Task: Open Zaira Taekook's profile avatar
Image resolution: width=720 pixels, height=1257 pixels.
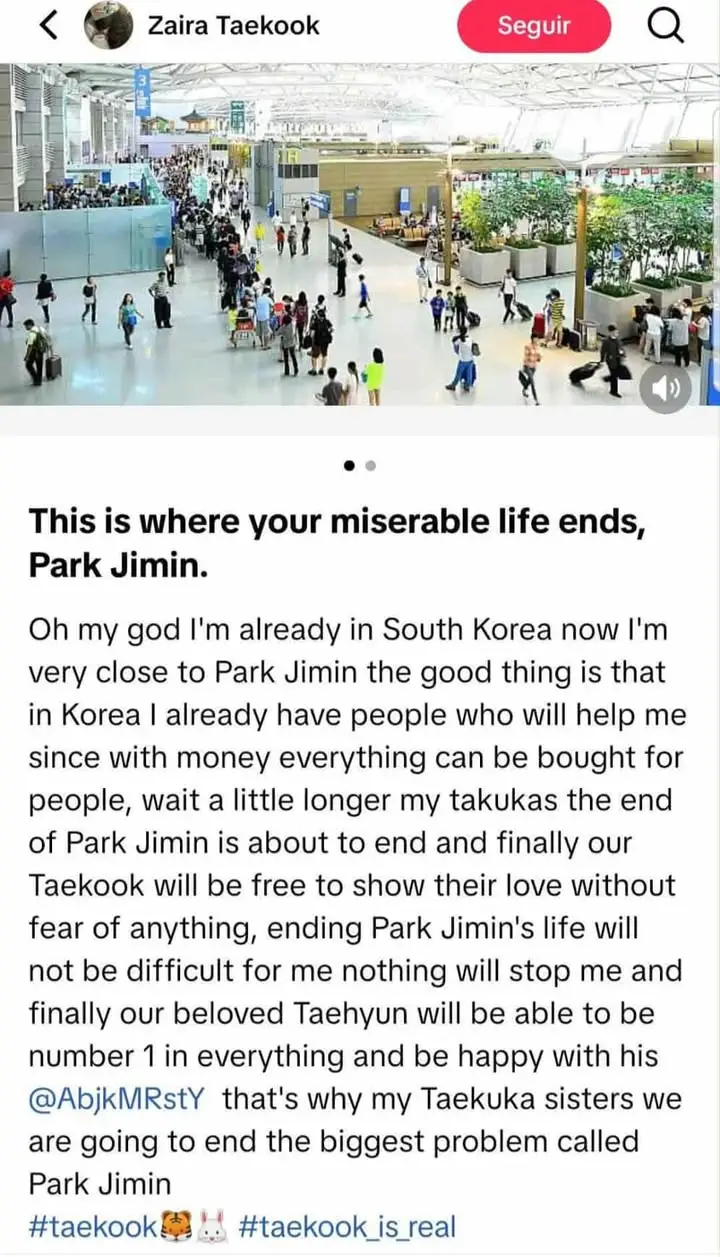Action: (108, 26)
